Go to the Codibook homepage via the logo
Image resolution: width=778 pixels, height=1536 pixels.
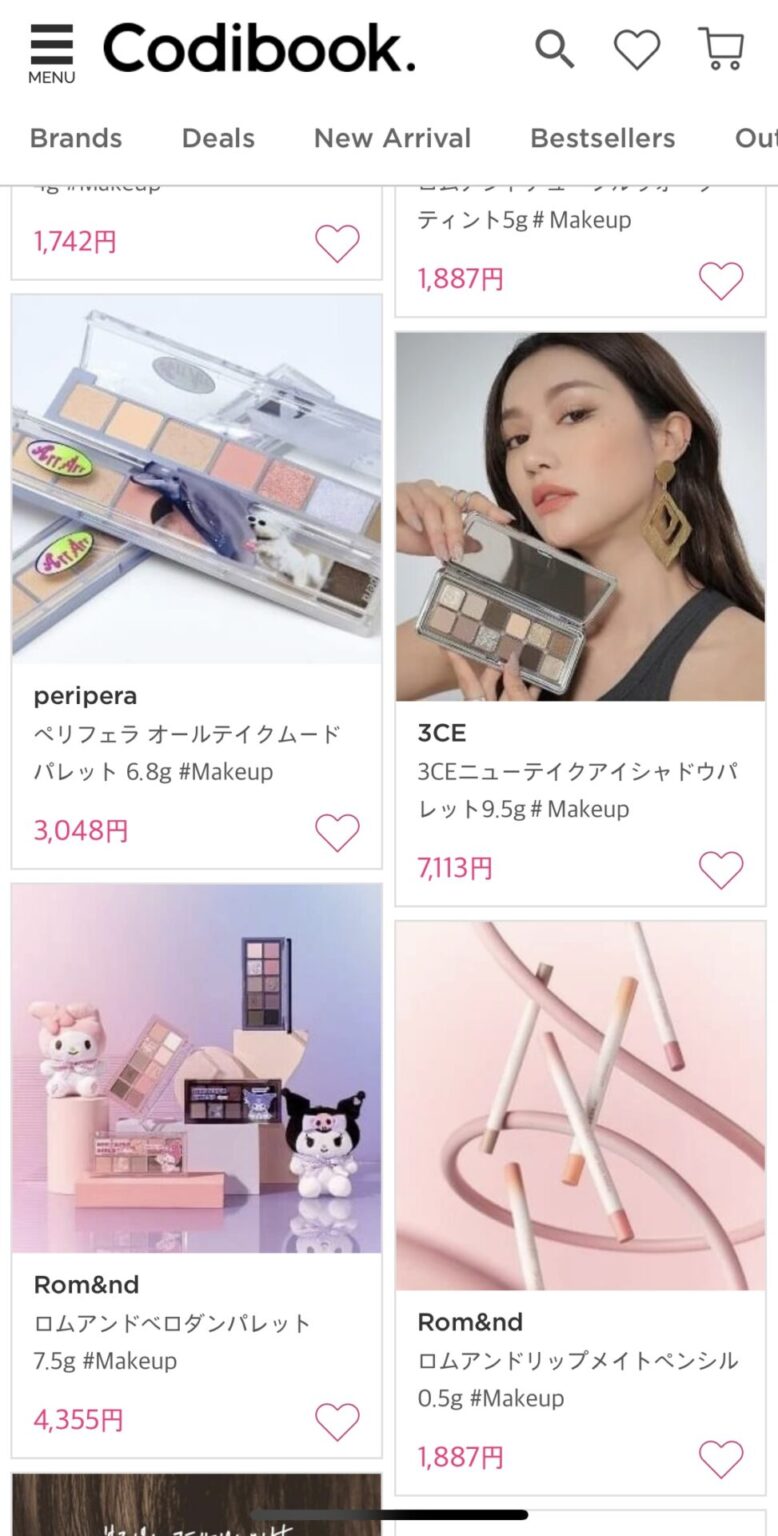(260, 48)
